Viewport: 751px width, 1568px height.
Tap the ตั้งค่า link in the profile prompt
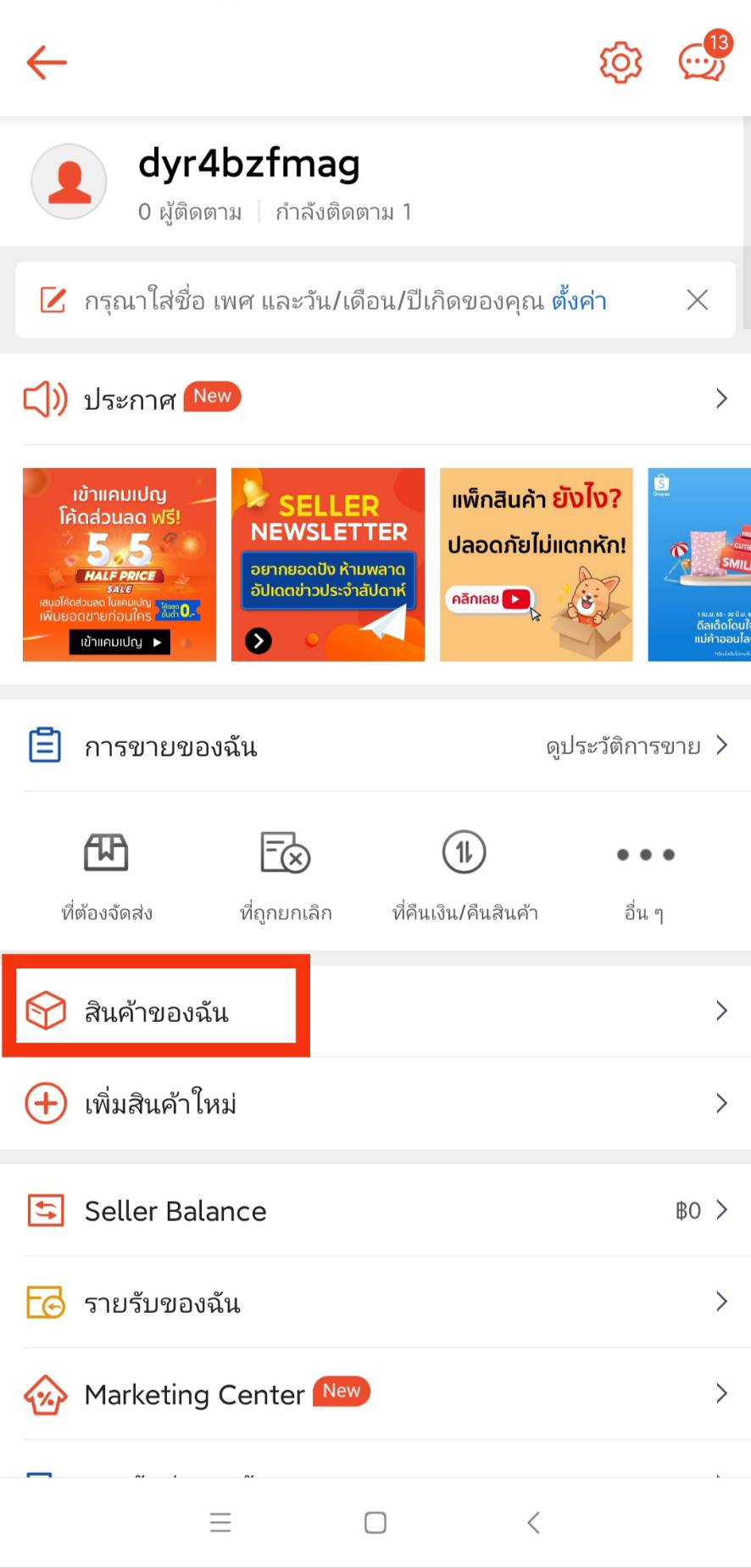click(x=579, y=301)
